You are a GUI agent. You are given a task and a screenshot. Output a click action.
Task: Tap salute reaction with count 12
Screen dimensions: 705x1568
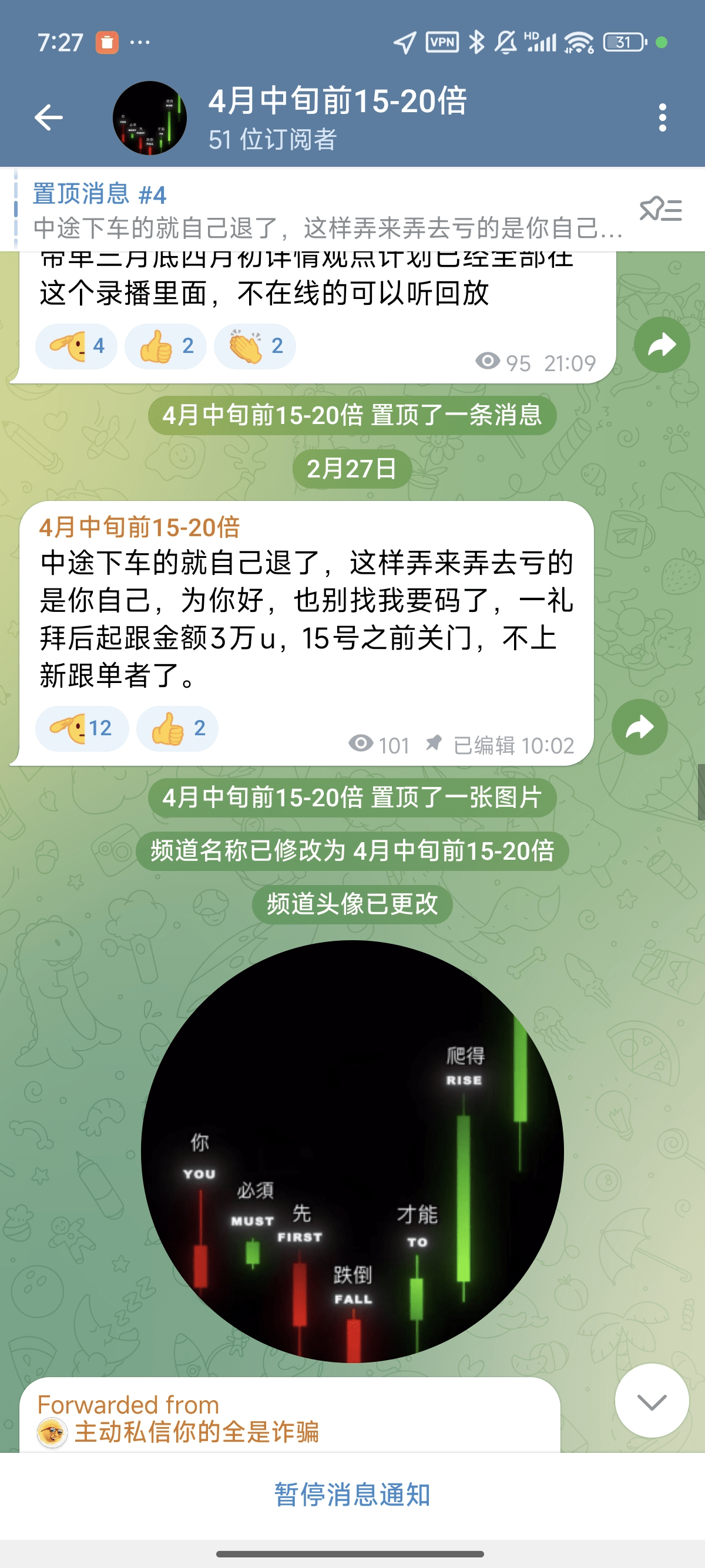pos(82,729)
